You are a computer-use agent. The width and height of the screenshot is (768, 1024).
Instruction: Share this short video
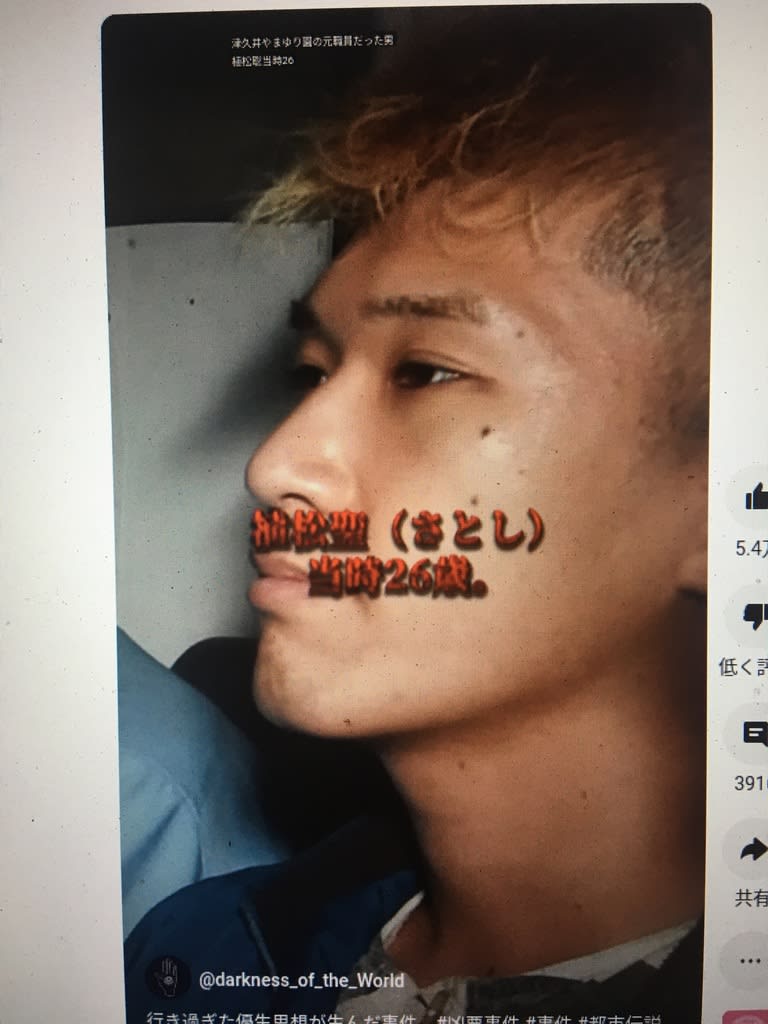[752, 851]
